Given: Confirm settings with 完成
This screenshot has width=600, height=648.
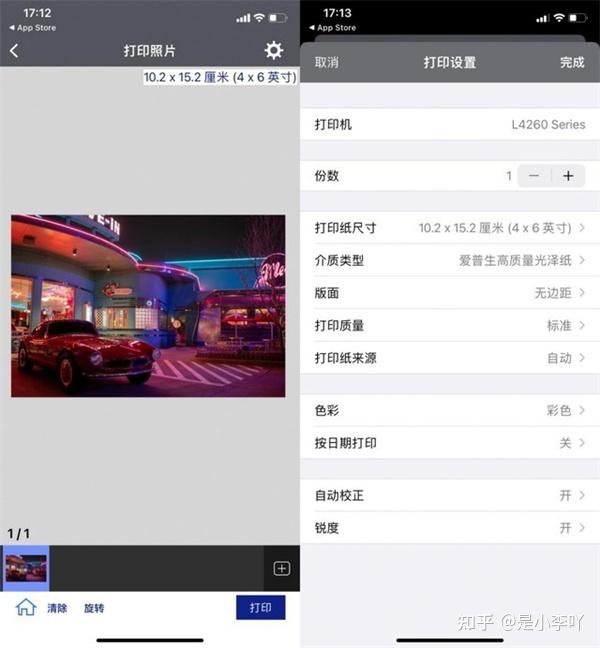Looking at the screenshot, I should 572,62.
